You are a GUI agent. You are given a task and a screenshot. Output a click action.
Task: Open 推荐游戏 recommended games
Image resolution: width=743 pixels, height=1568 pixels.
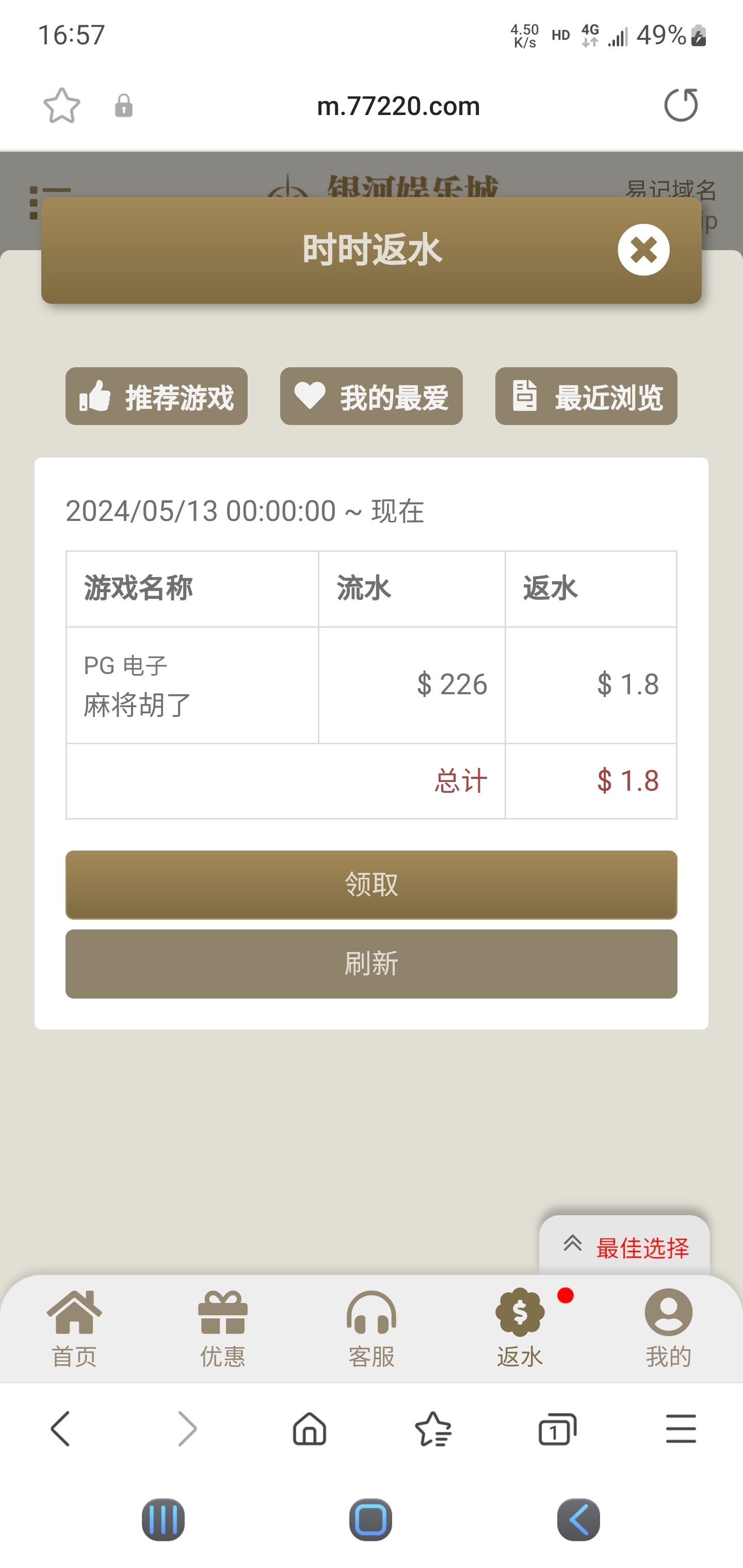156,396
